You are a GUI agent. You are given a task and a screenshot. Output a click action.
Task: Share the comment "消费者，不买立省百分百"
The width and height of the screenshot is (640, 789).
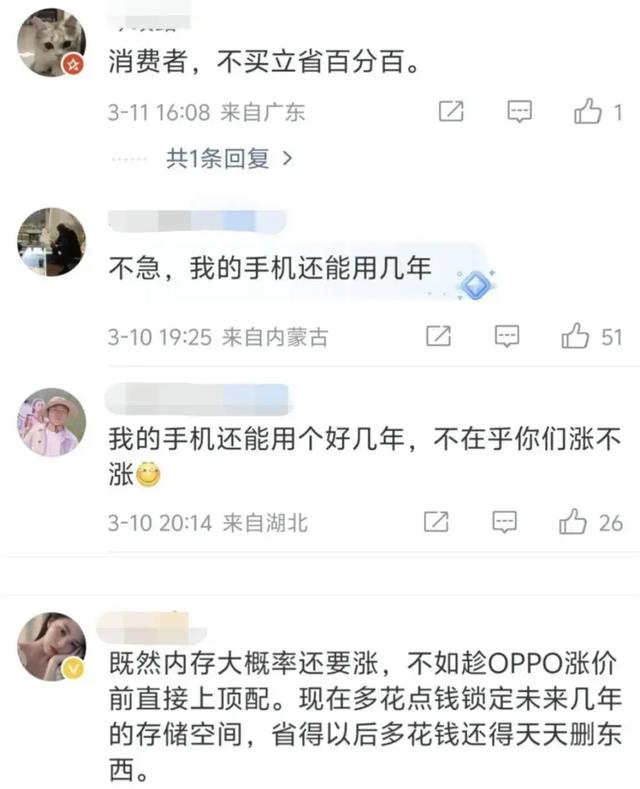tap(452, 112)
